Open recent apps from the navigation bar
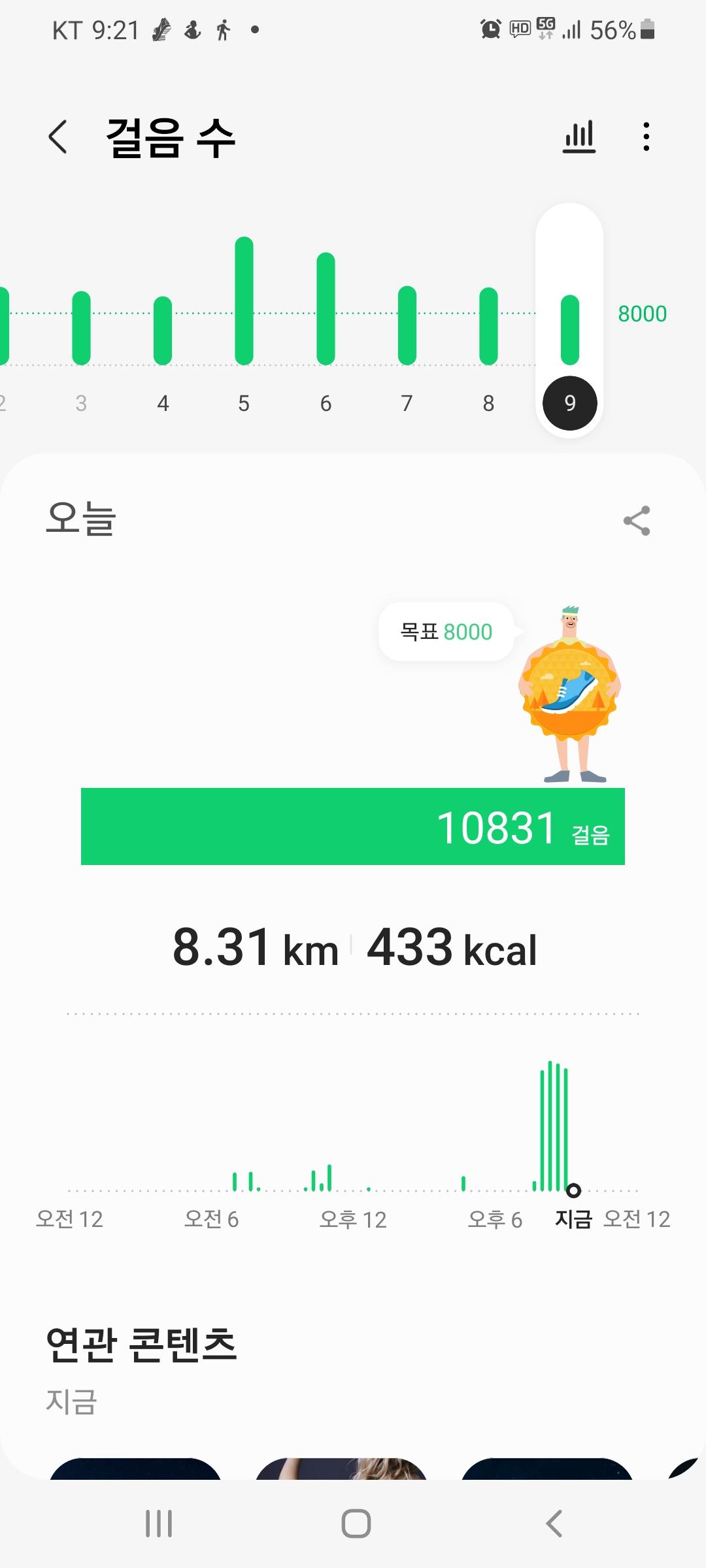This screenshot has width=706, height=1568. click(159, 1524)
